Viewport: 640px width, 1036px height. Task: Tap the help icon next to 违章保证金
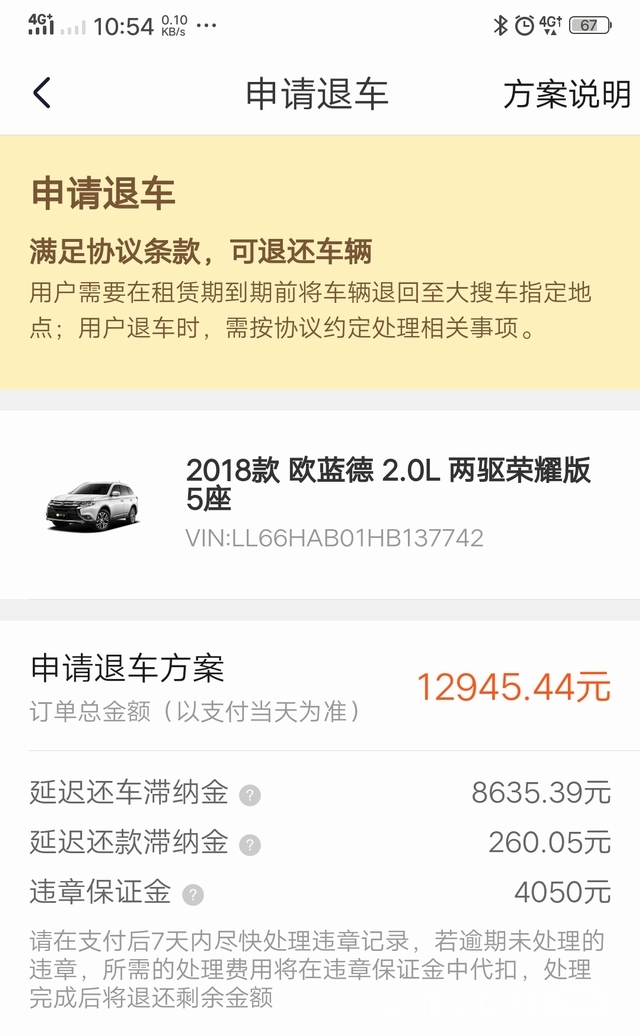(x=193, y=894)
